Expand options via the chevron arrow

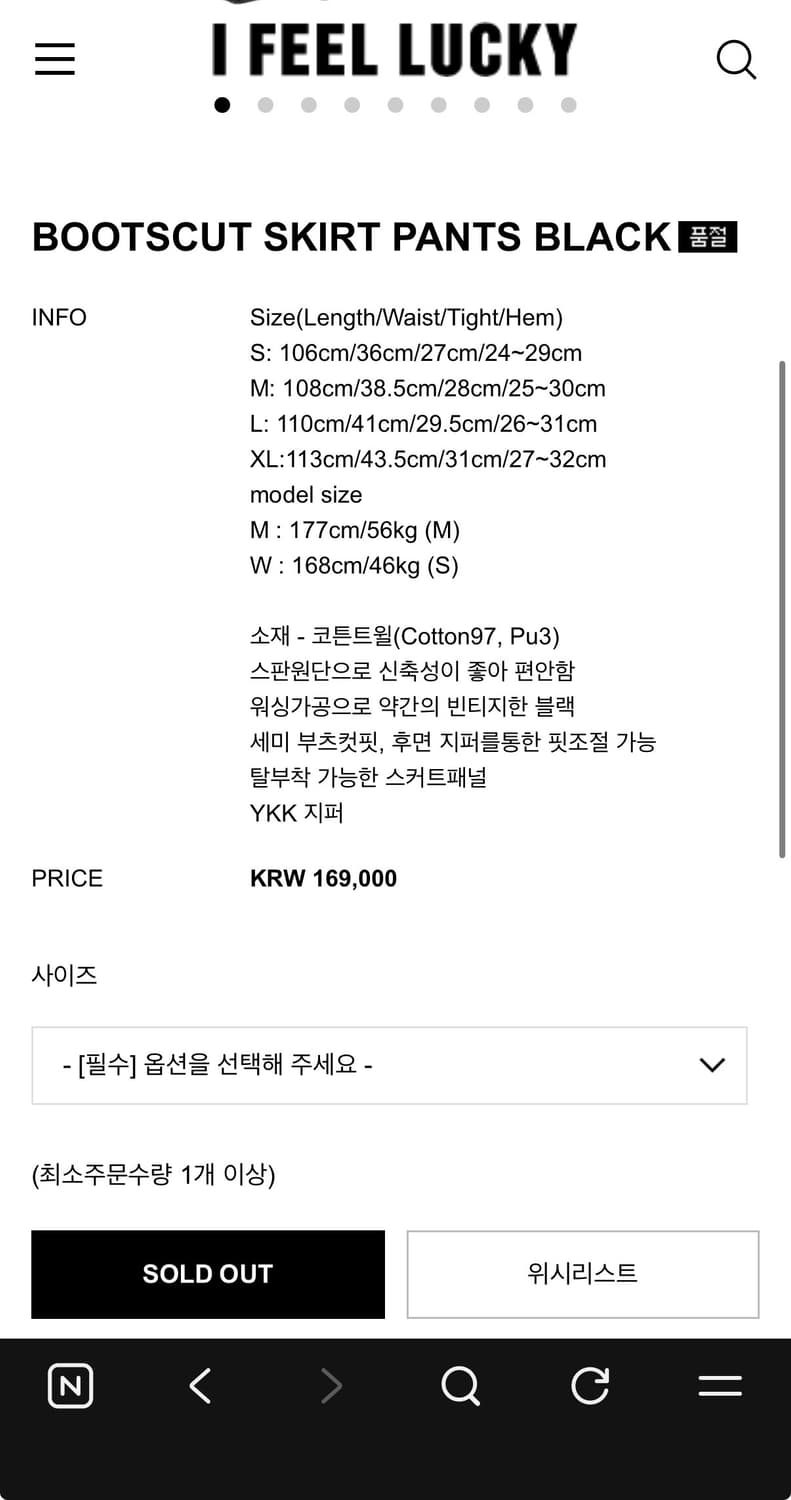coord(712,1065)
